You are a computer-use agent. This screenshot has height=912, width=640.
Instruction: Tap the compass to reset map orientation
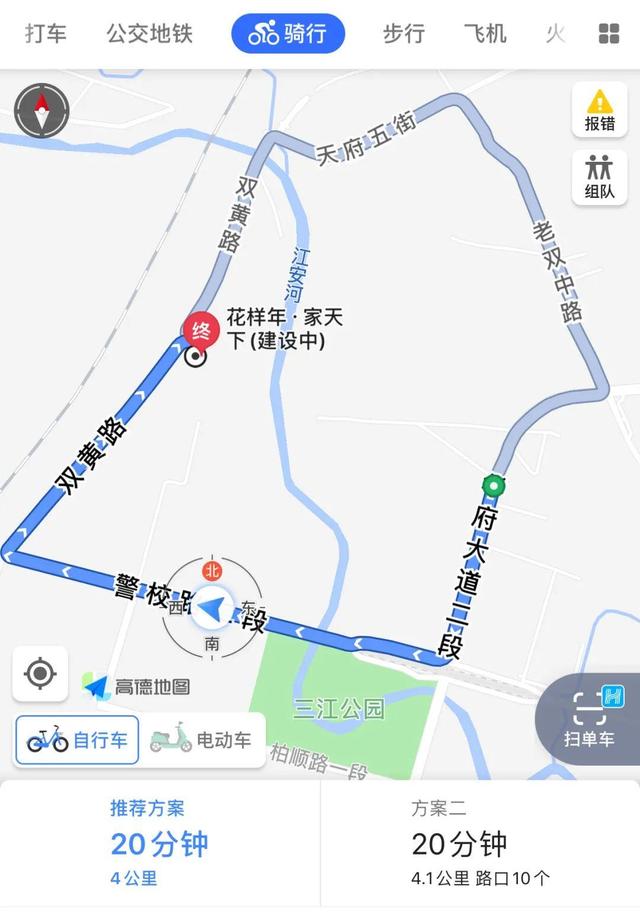point(42,110)
